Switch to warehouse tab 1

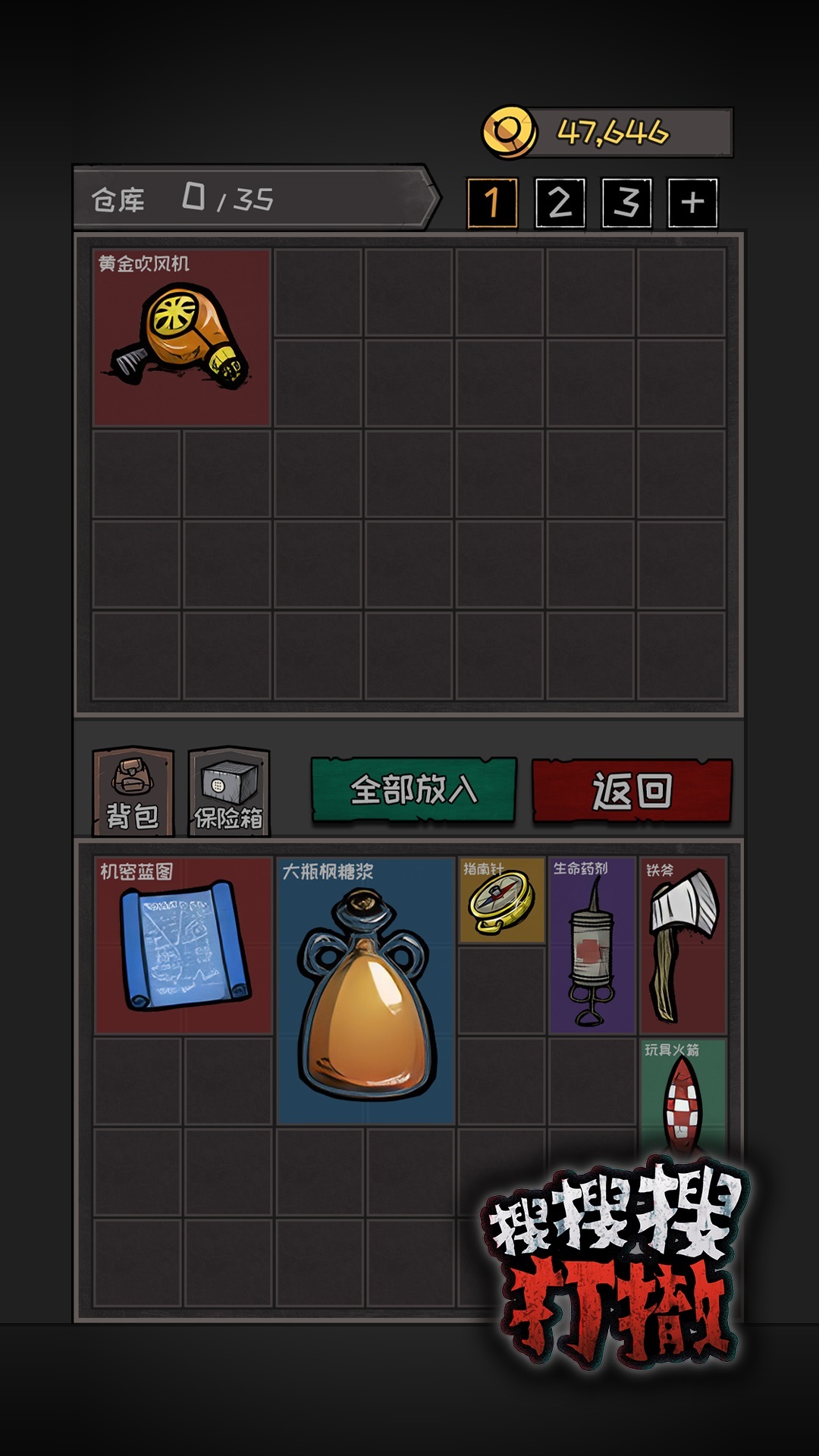pos(493,199)
